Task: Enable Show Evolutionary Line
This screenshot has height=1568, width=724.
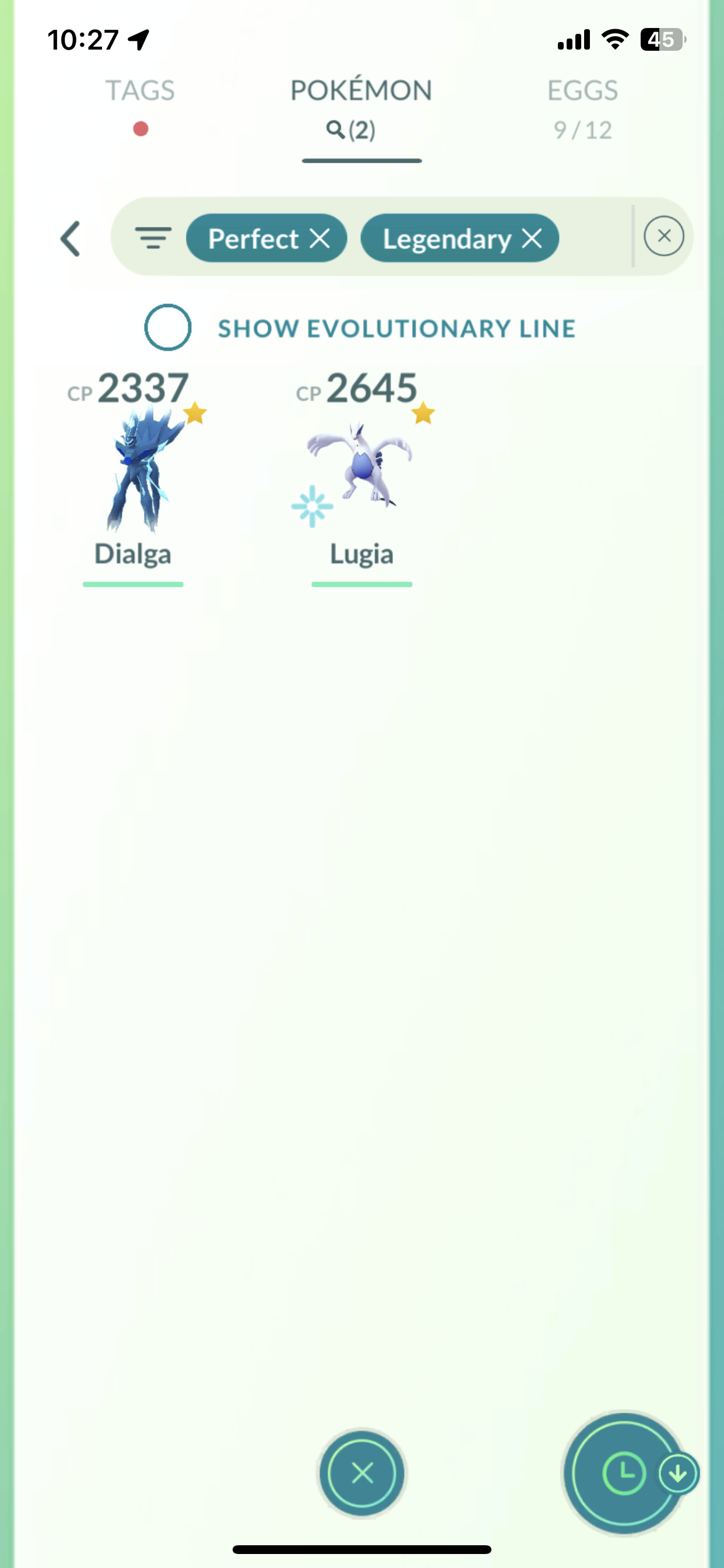Action: 168,327
